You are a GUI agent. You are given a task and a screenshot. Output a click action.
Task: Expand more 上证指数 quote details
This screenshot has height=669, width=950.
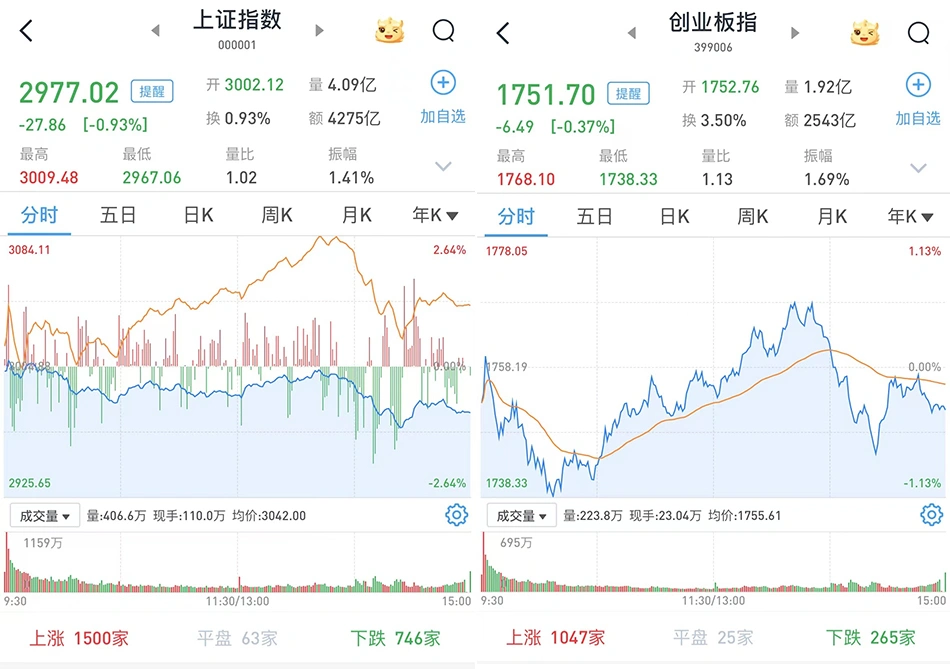coord(443,166)
